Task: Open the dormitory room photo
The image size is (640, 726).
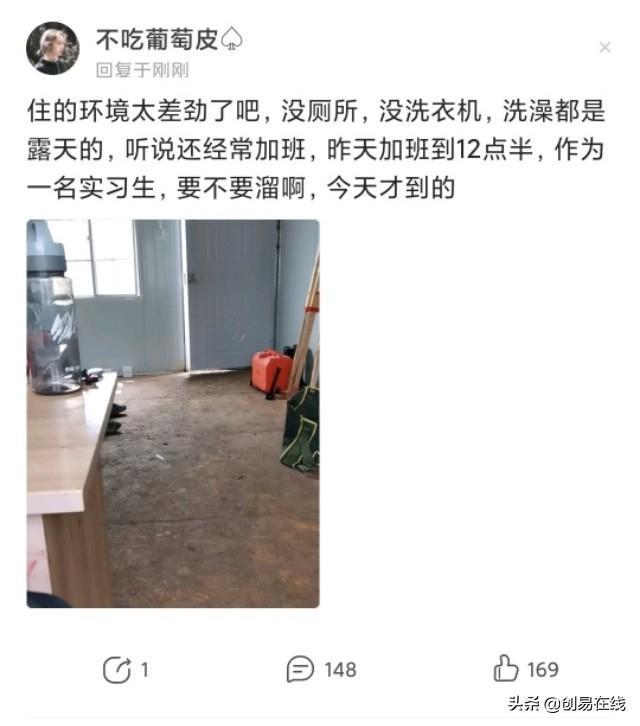Action: (173, 413)
